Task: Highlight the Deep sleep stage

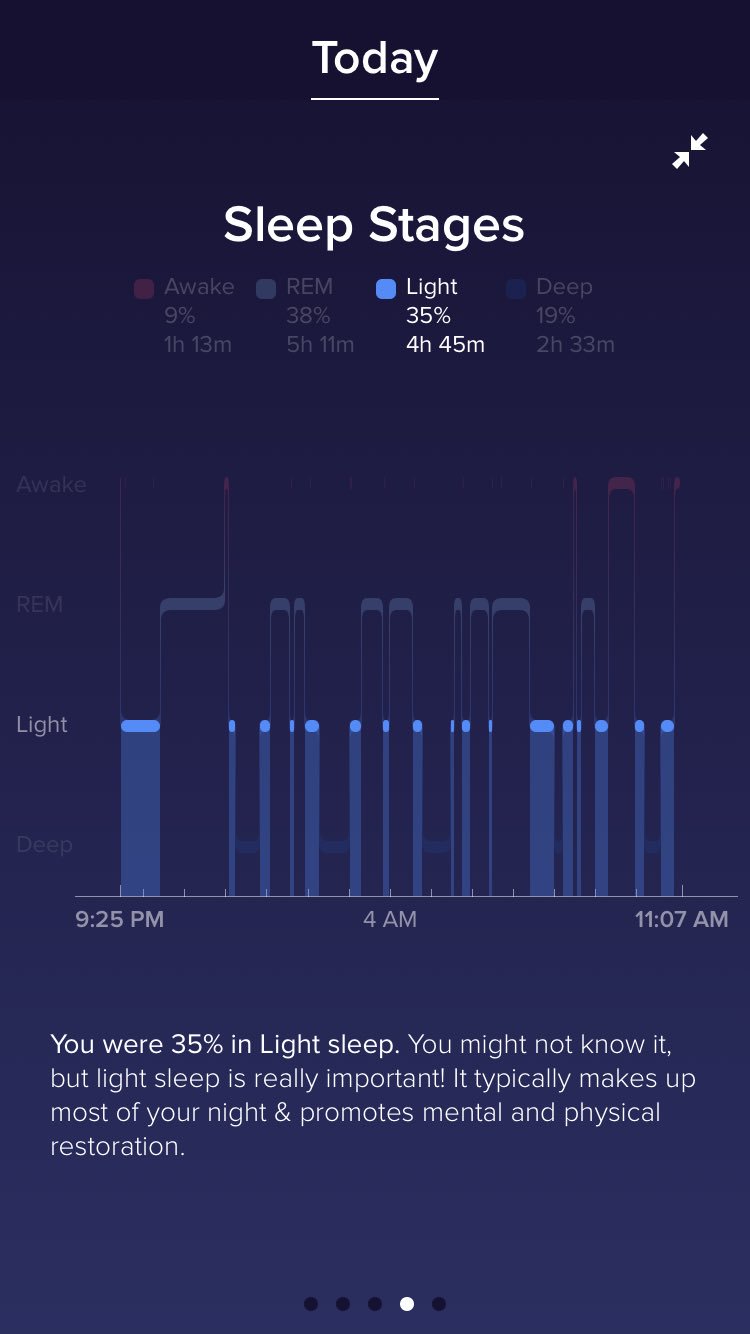Action: [x=561, y=316]
